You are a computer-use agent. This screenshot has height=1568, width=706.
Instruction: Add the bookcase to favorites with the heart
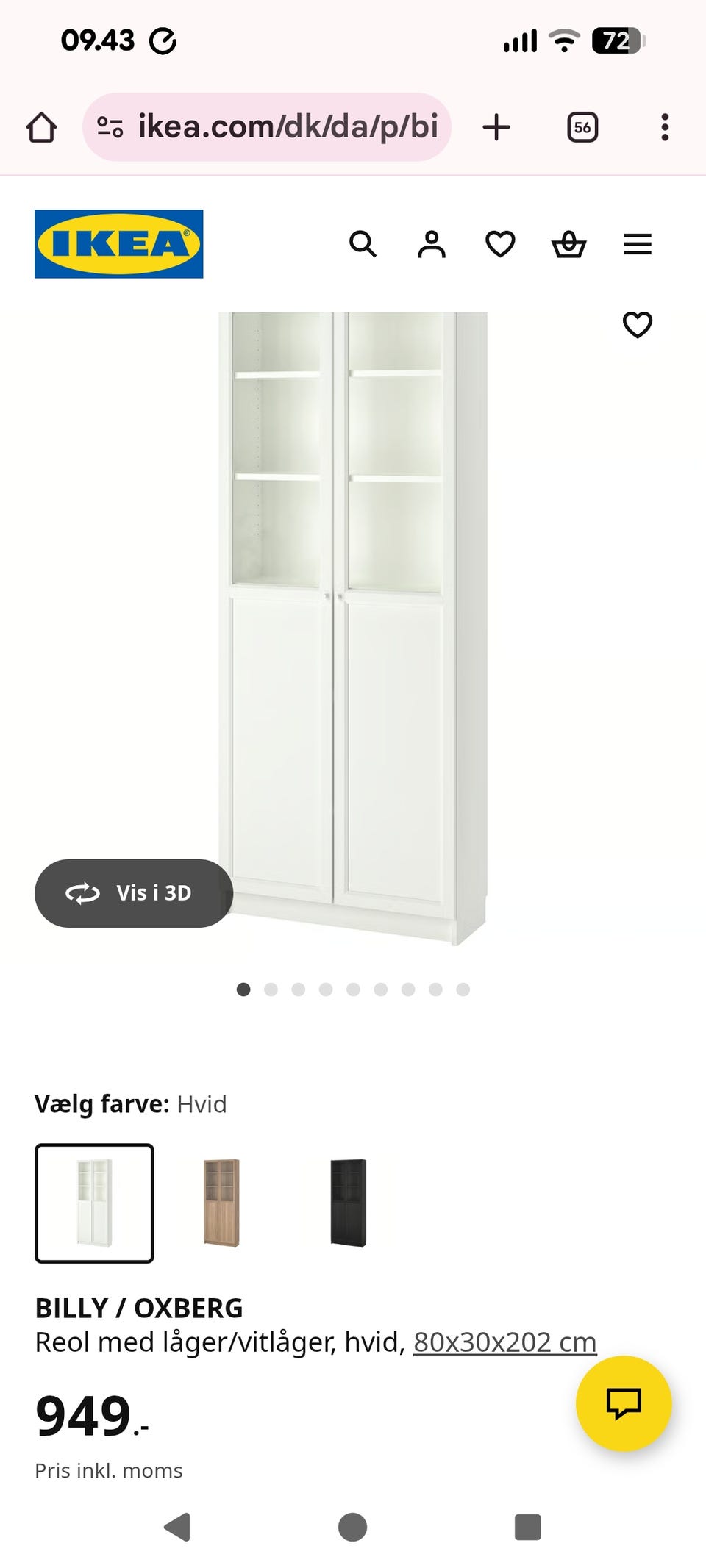(x=637, y=324)
